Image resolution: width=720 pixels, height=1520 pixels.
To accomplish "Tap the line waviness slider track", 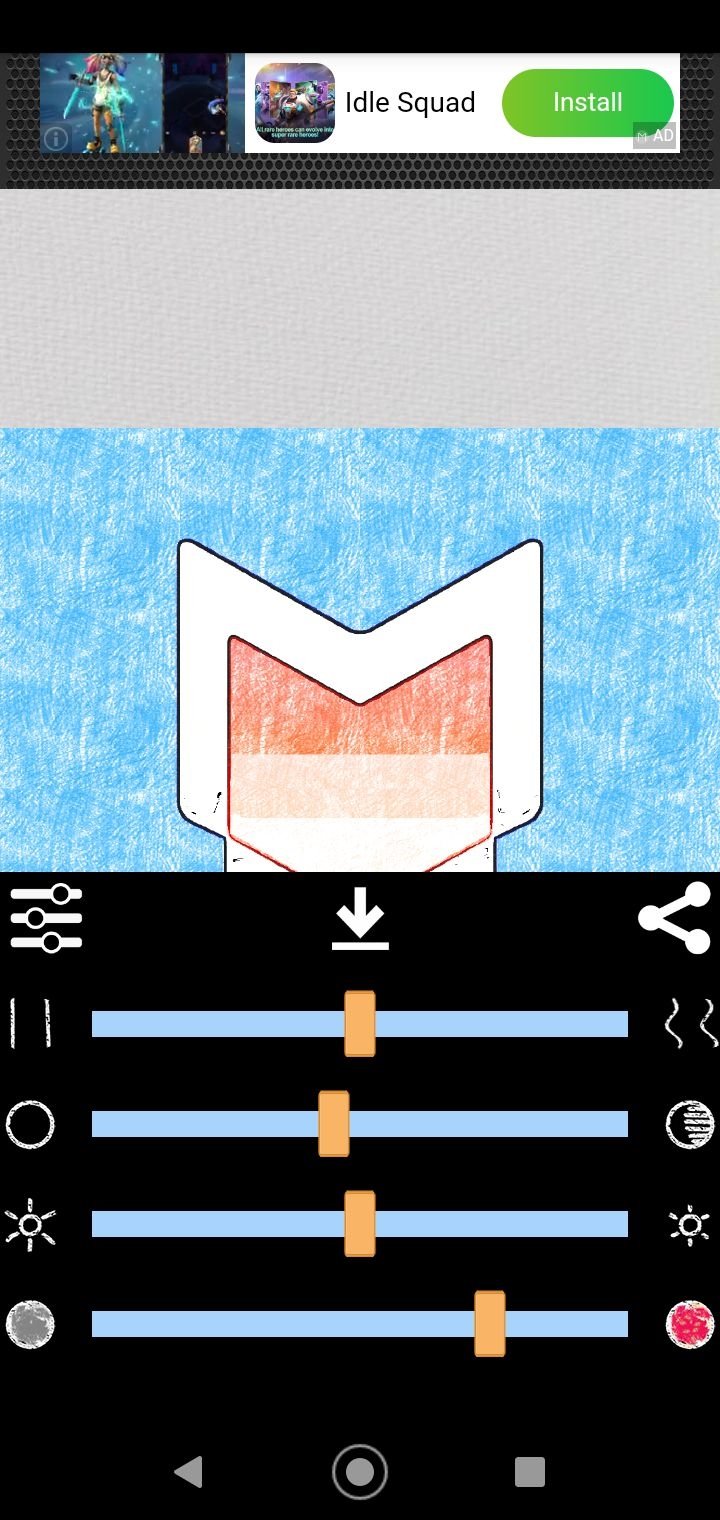I will point(360,1024).
